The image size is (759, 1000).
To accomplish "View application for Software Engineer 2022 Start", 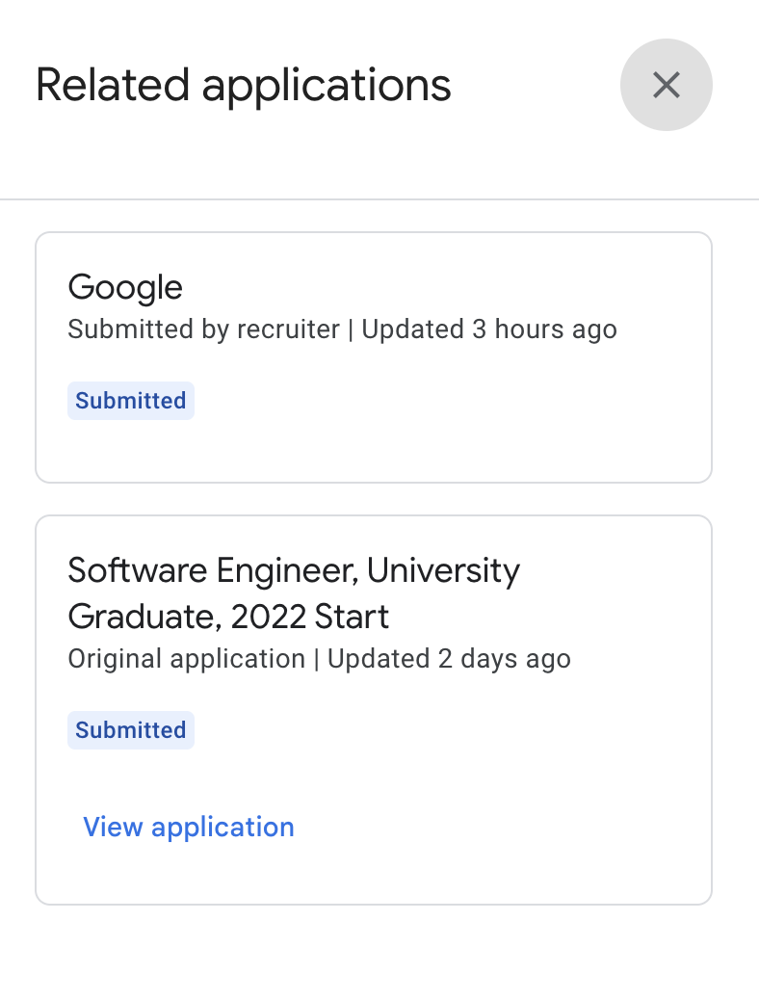I will [189, 826].
